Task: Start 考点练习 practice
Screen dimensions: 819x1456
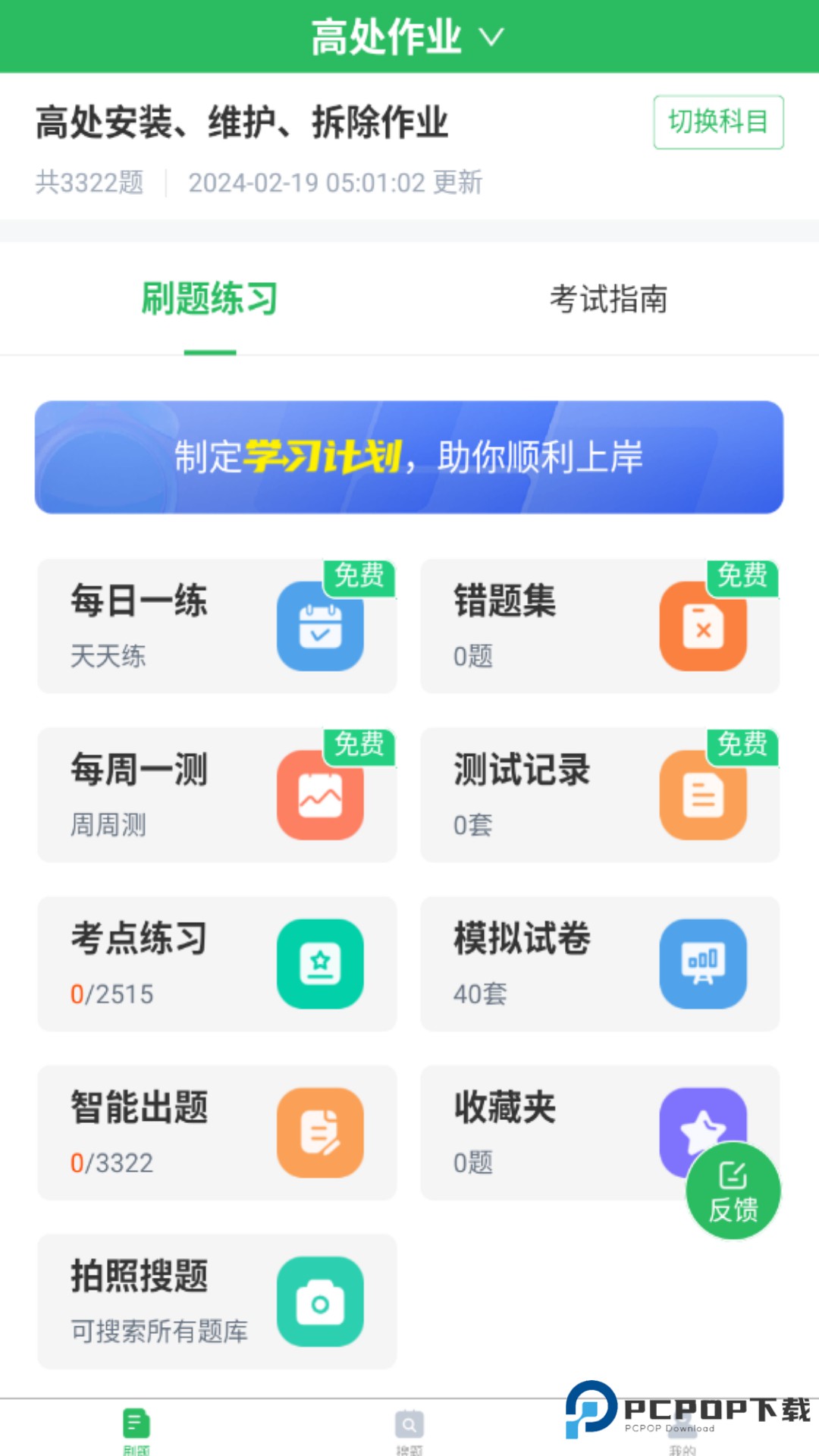Action: pyautogui.click(x=217, y=963)
